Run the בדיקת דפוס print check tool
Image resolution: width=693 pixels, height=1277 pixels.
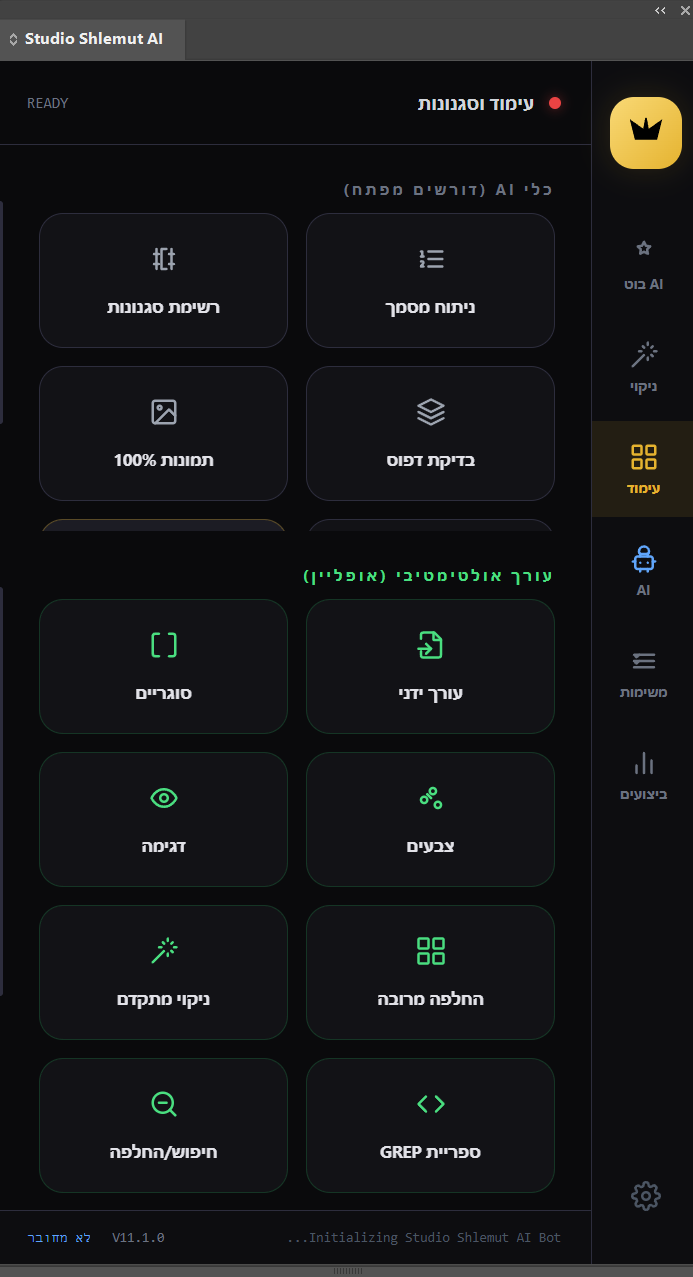click(430, 433)
